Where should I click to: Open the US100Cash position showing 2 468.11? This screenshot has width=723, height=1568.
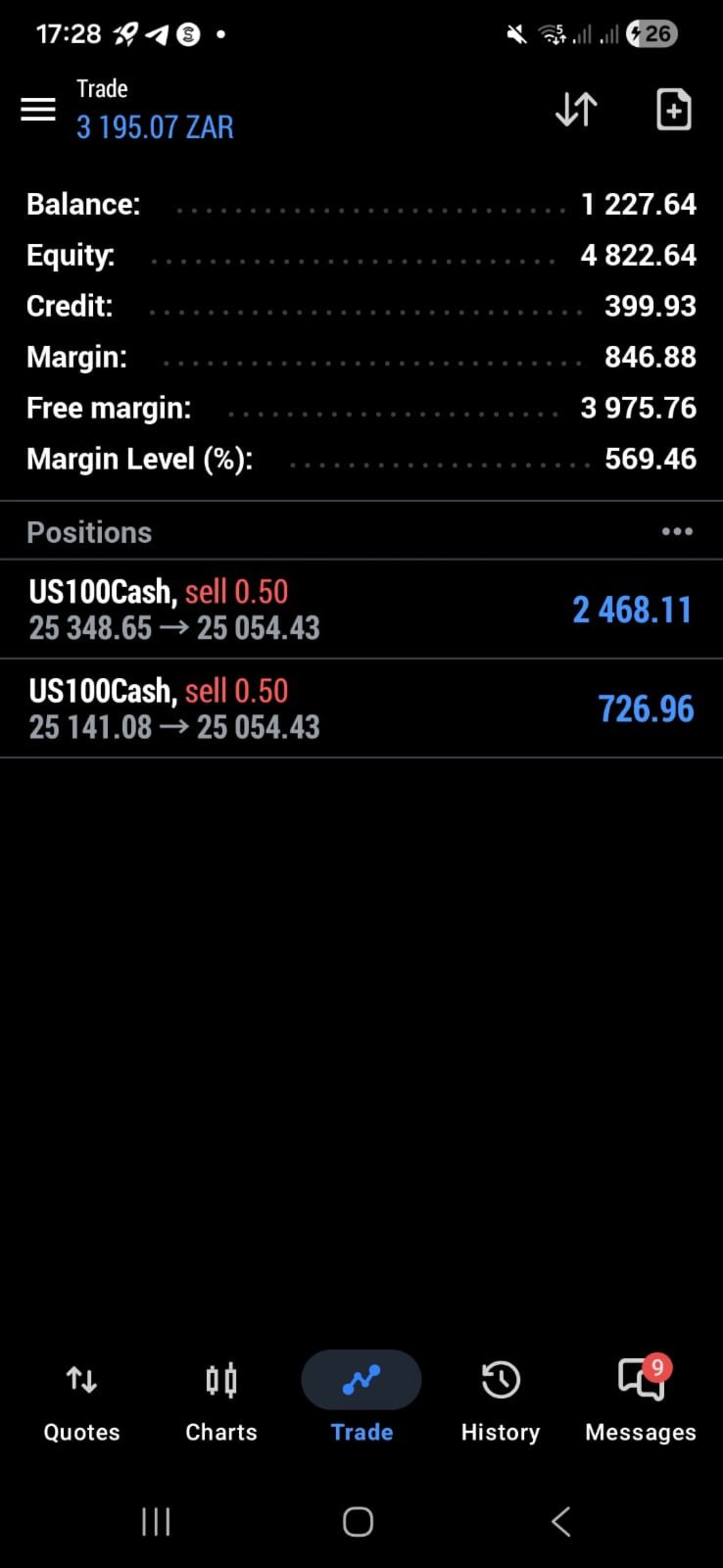[x=361, y=610]
